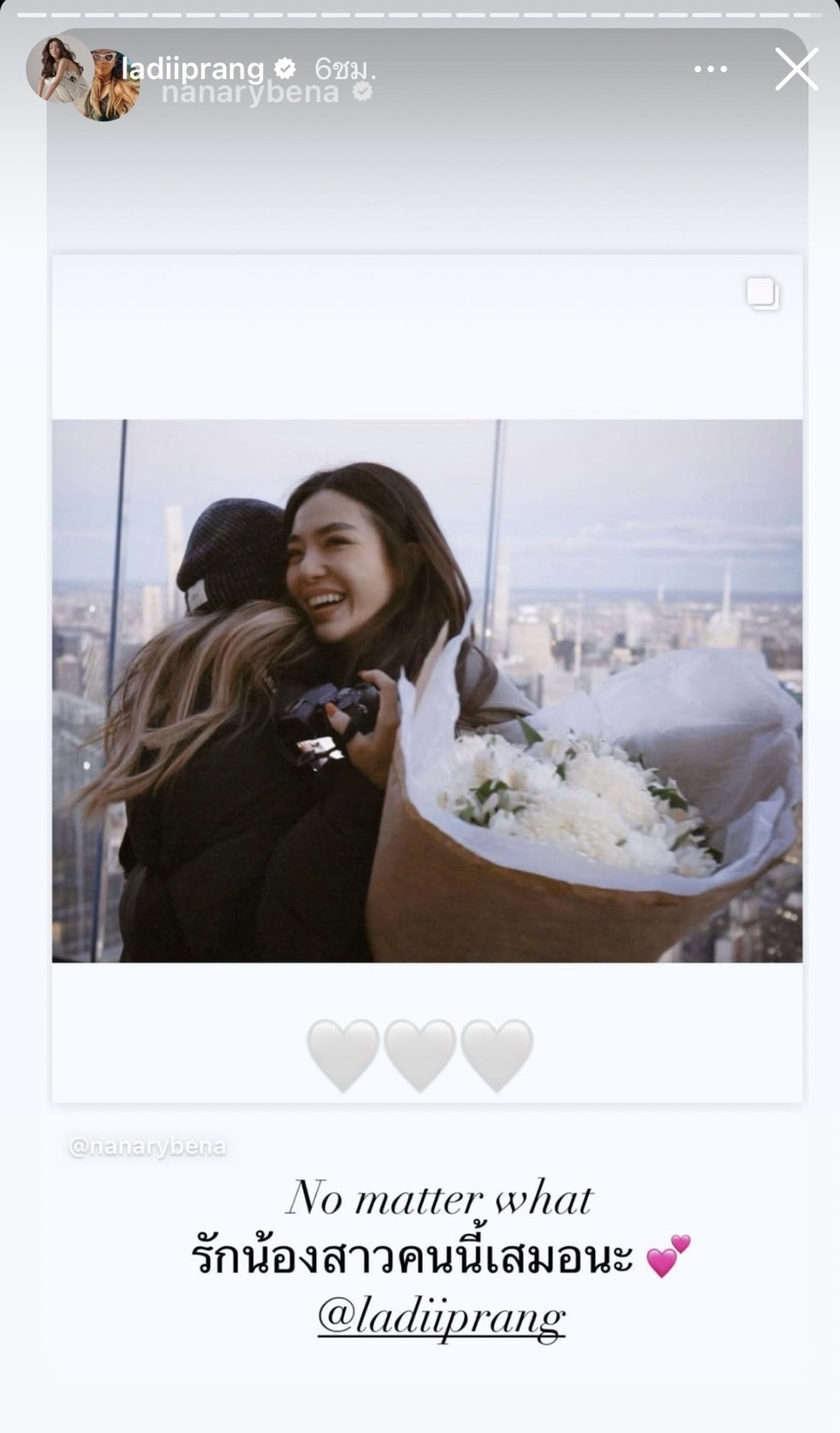This screenshot has height=1433, width=840.
Task: Open ladiiprang's profile from the username
Action: (x=193, y=69)
